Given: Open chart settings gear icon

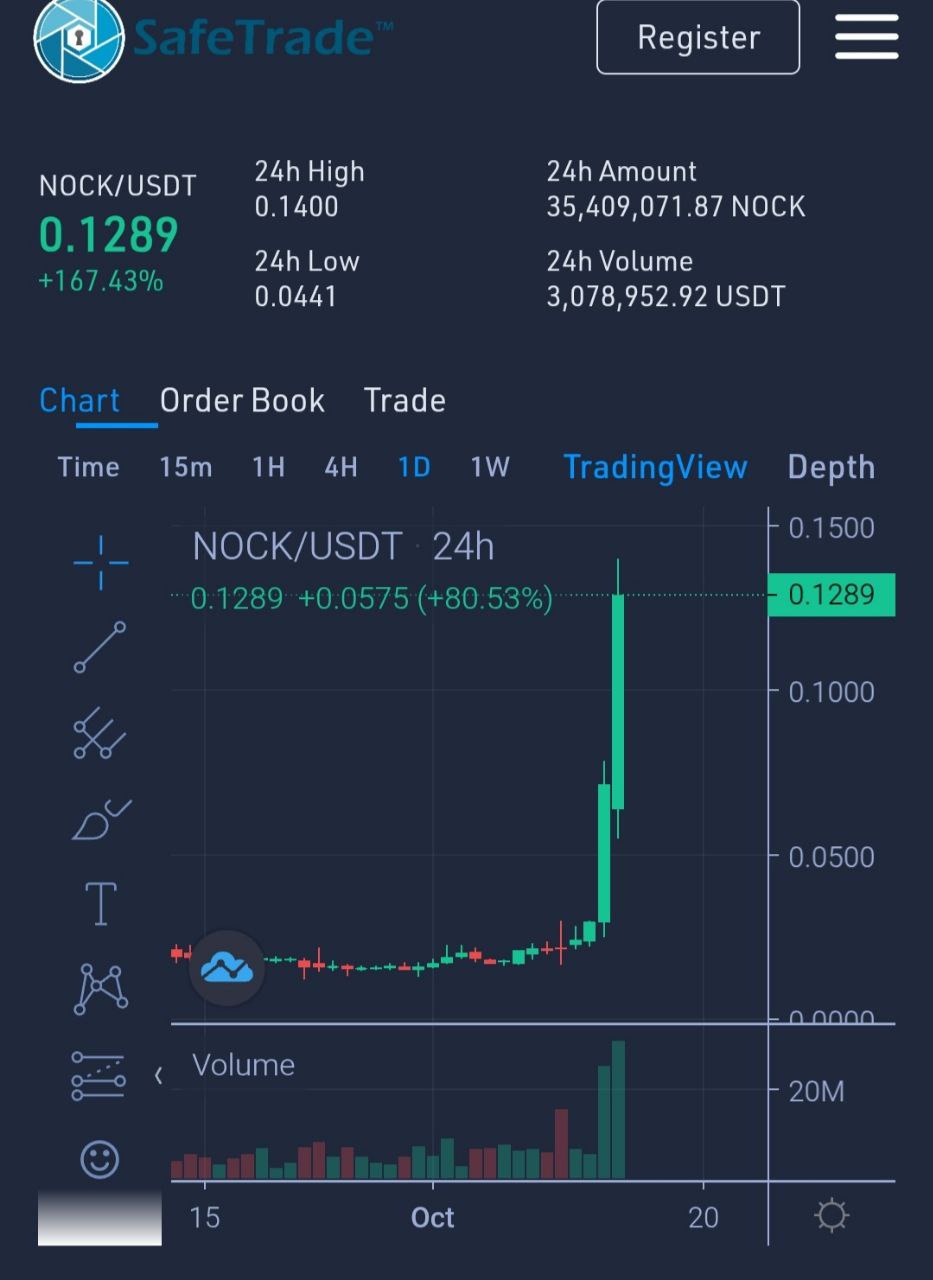Looking at the screenshot, I should point(831,1216).
